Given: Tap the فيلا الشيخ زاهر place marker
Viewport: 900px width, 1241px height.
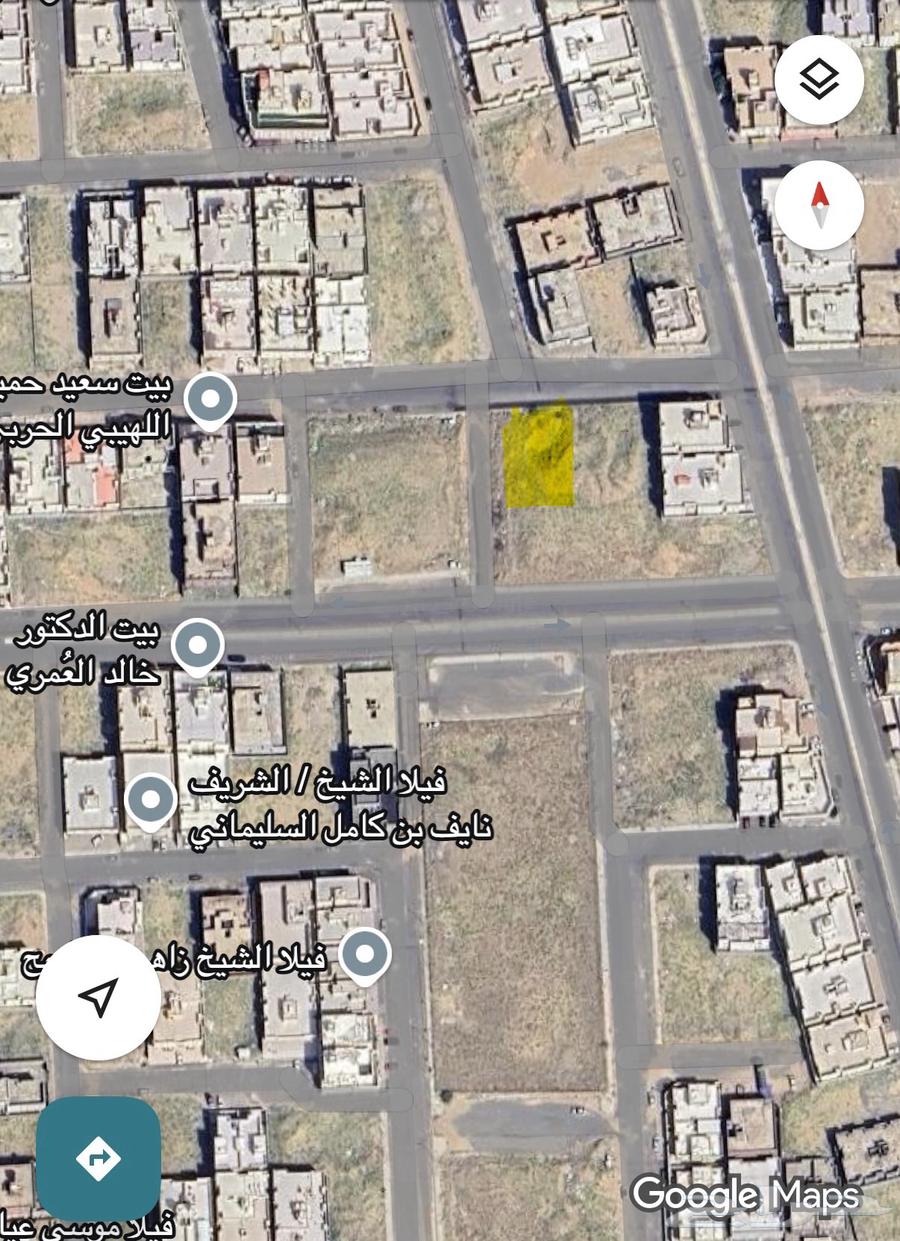Looking at the screenshot, I should click(364, 955).
